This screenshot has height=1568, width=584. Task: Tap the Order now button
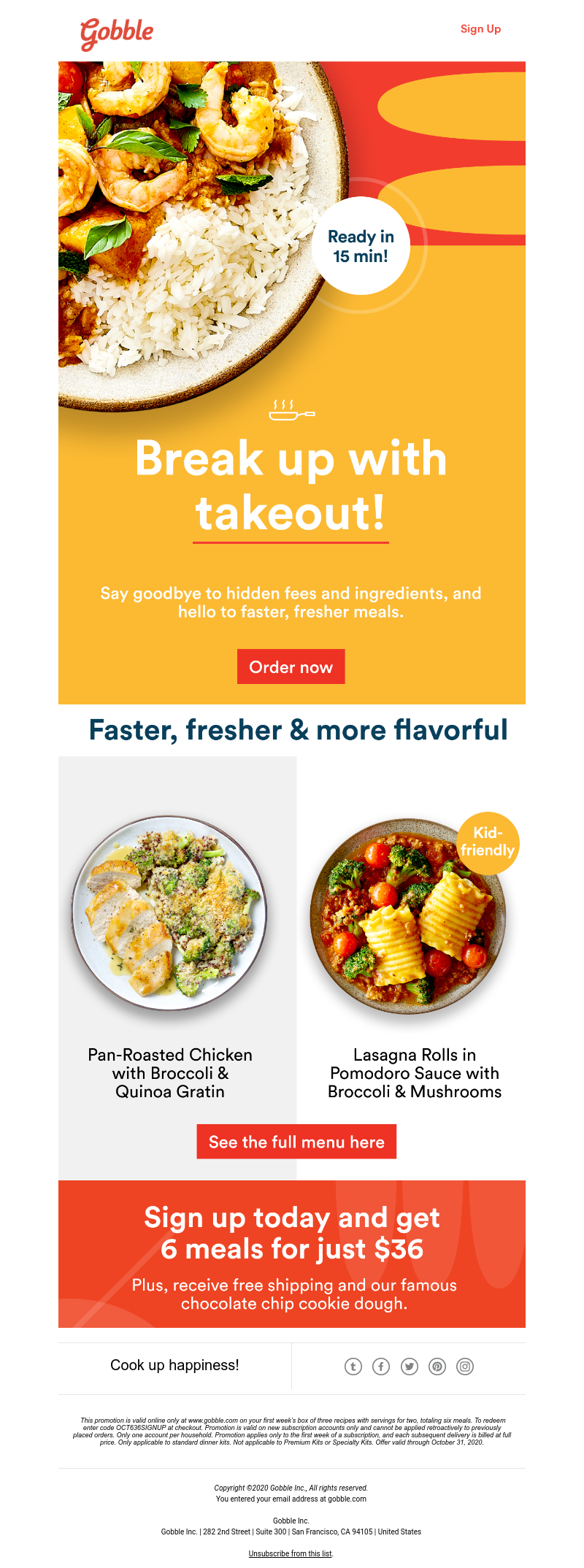point(291,666)
